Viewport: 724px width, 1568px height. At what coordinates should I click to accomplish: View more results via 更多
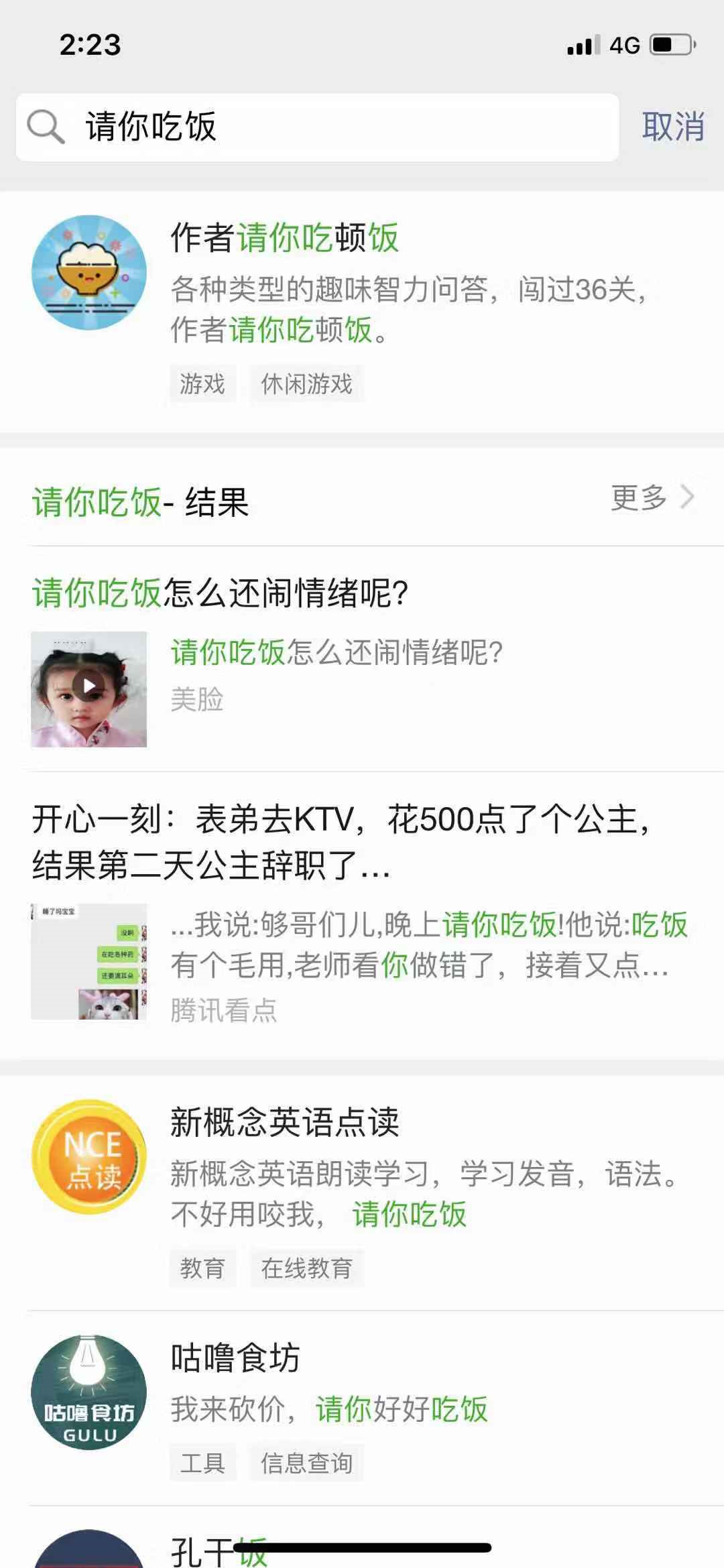(x=650, y=498)
